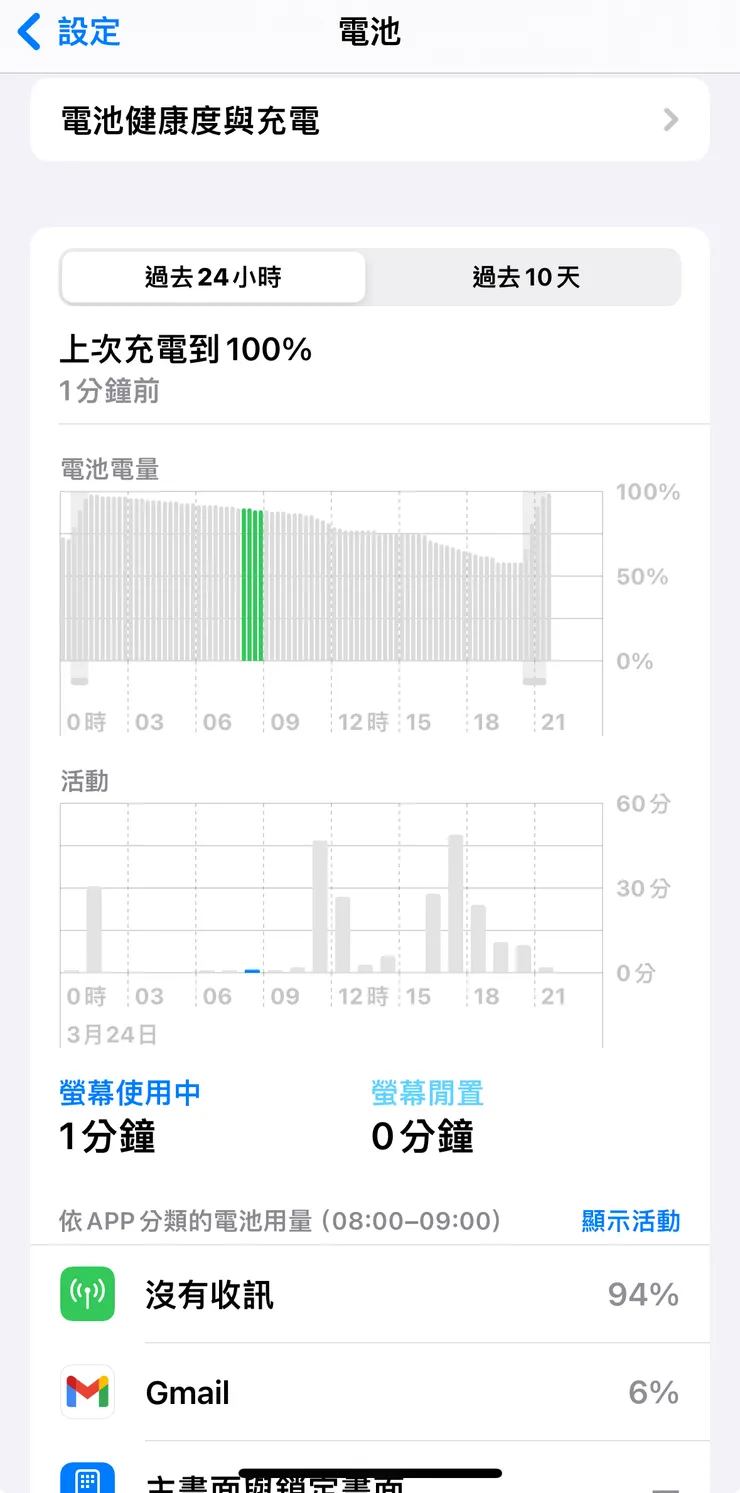Tap 顯示活動 to show activity details
The height and width of the screenshot is (1493, 740).
click(631, 1220)
